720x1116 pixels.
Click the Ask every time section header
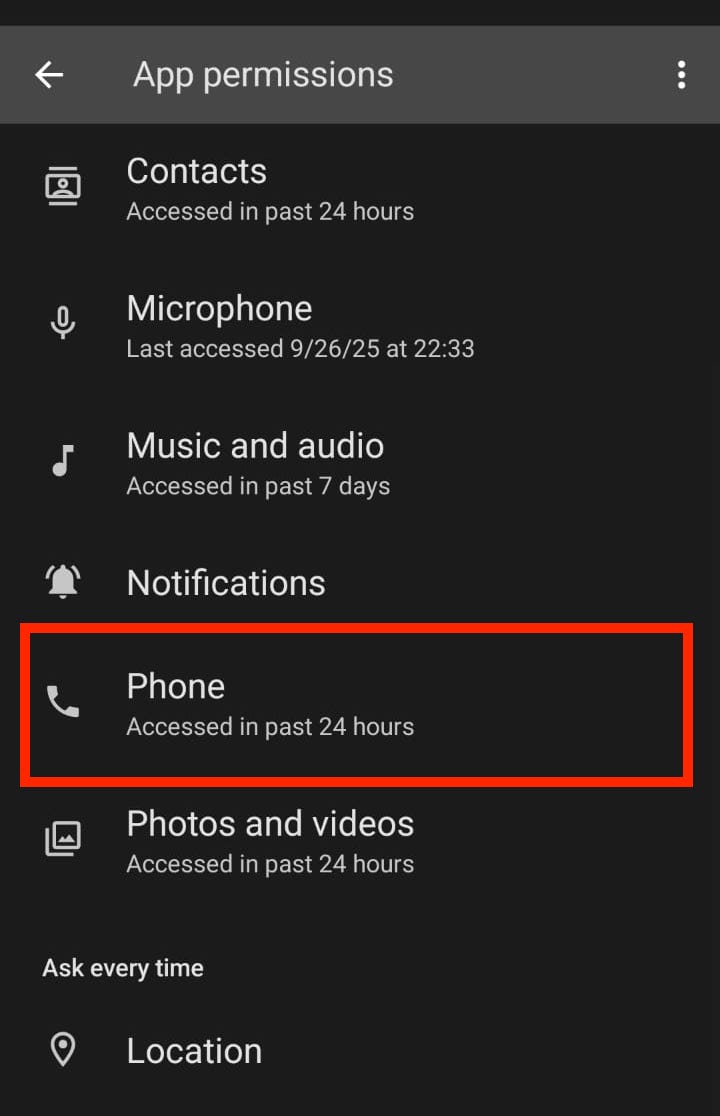click(x=122, y=967)
